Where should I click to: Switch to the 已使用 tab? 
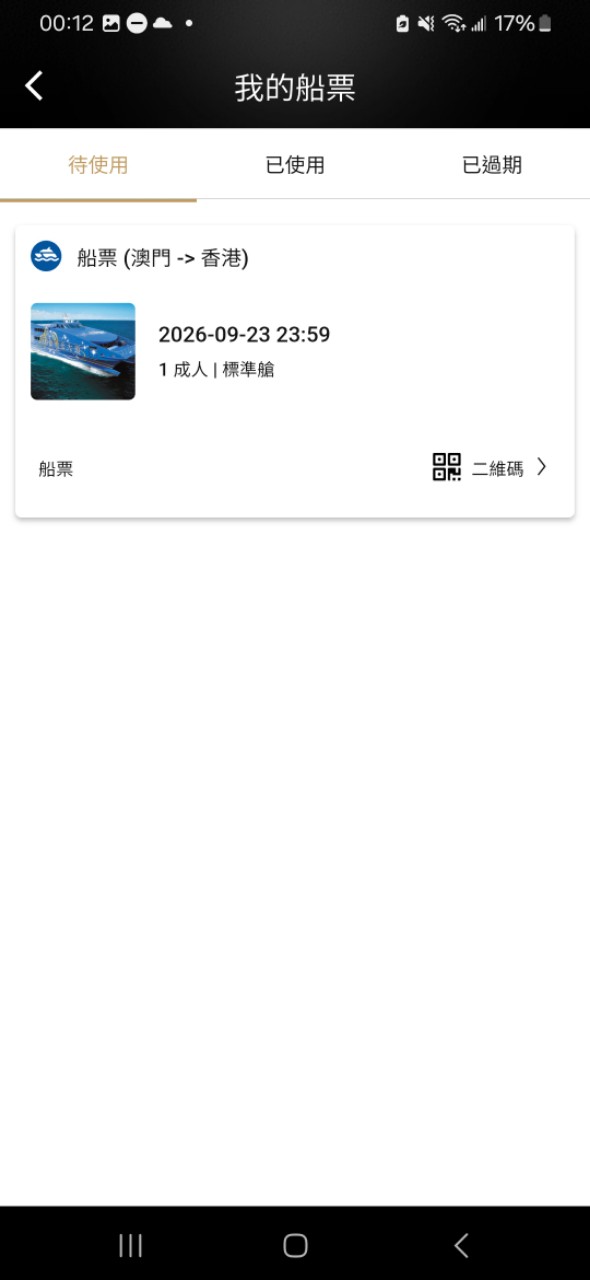(295, 165)
